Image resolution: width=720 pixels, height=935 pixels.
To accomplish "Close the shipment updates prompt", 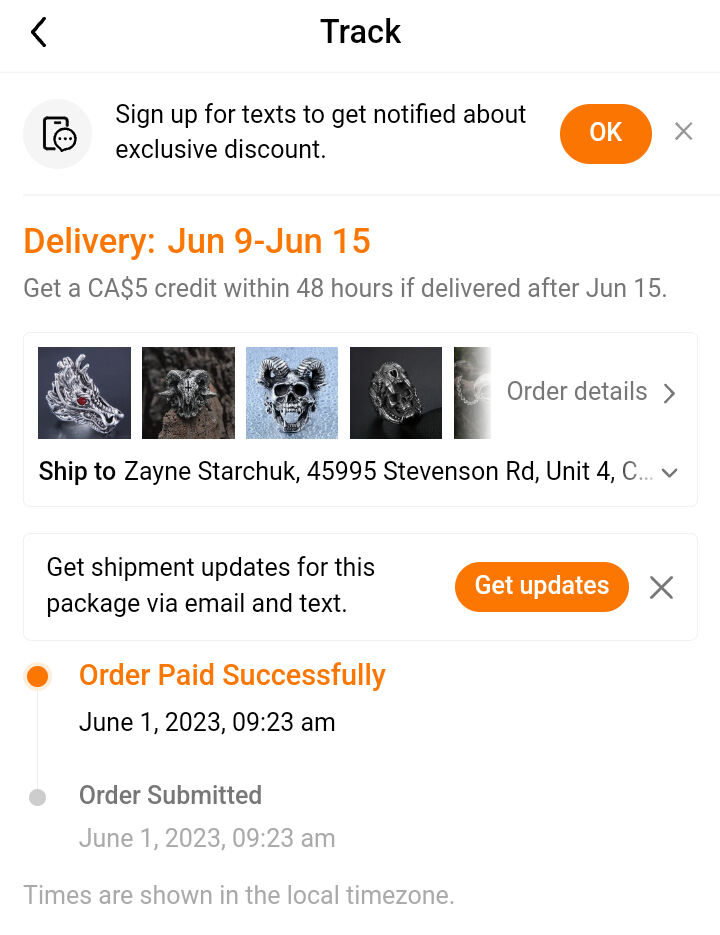I will click(x=661, y=587).
